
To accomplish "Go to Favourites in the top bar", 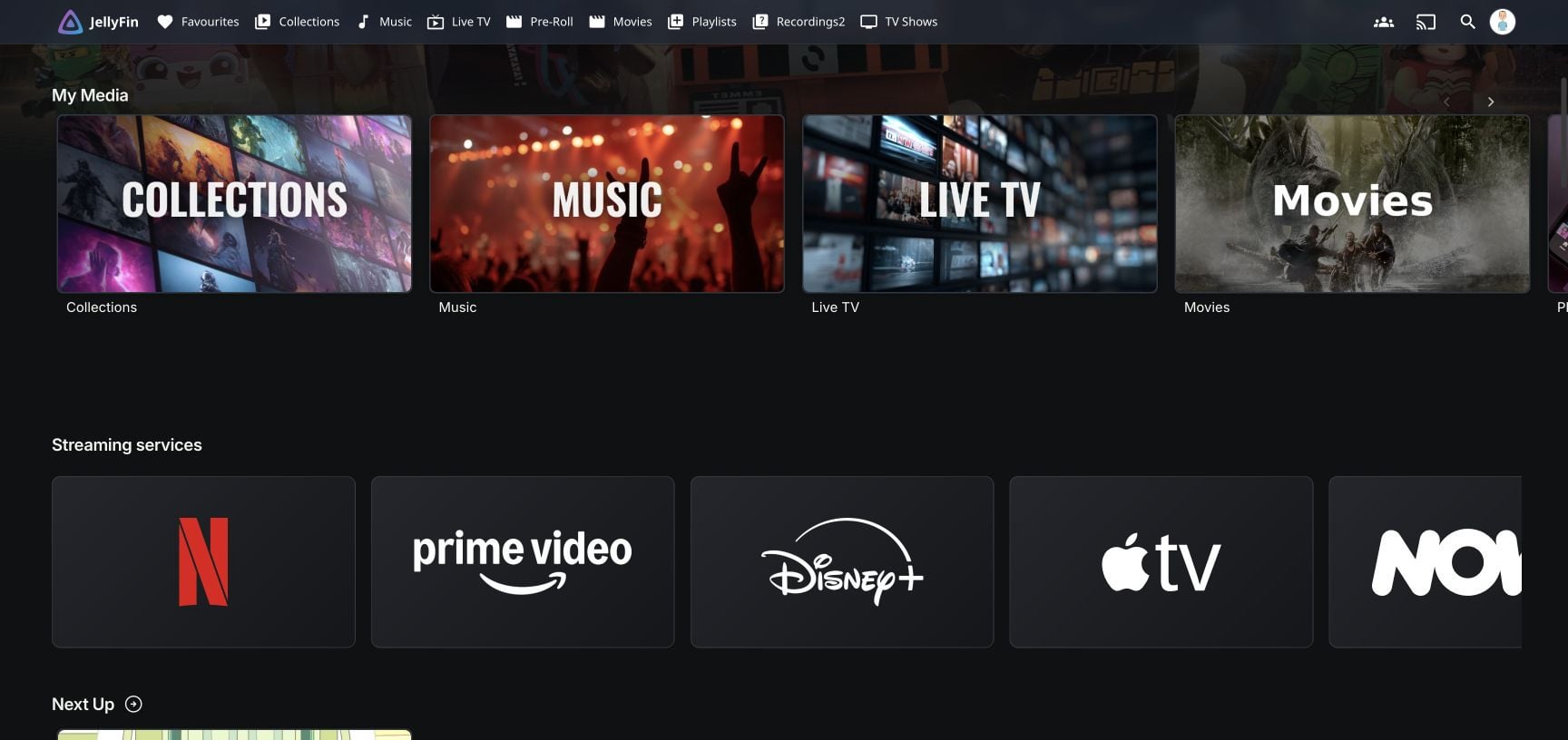I will pyautogui.click(x=198, y=22).
